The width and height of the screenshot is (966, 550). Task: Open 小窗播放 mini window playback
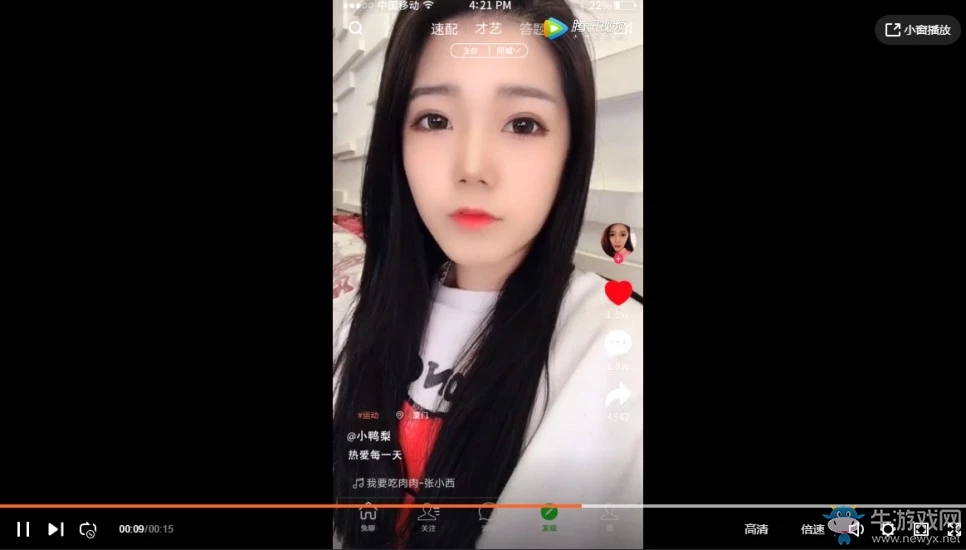(917, 30)
